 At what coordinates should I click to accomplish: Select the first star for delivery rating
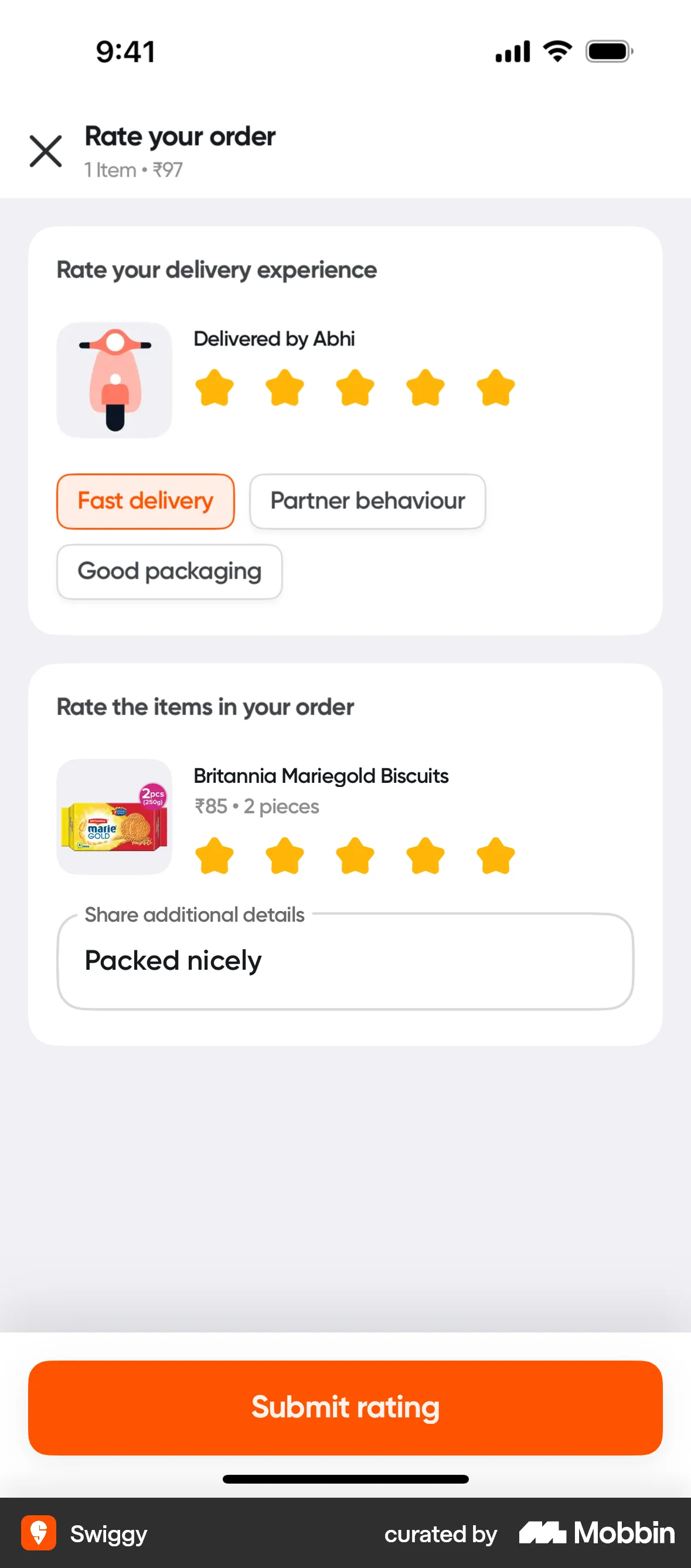click(215, 387)
